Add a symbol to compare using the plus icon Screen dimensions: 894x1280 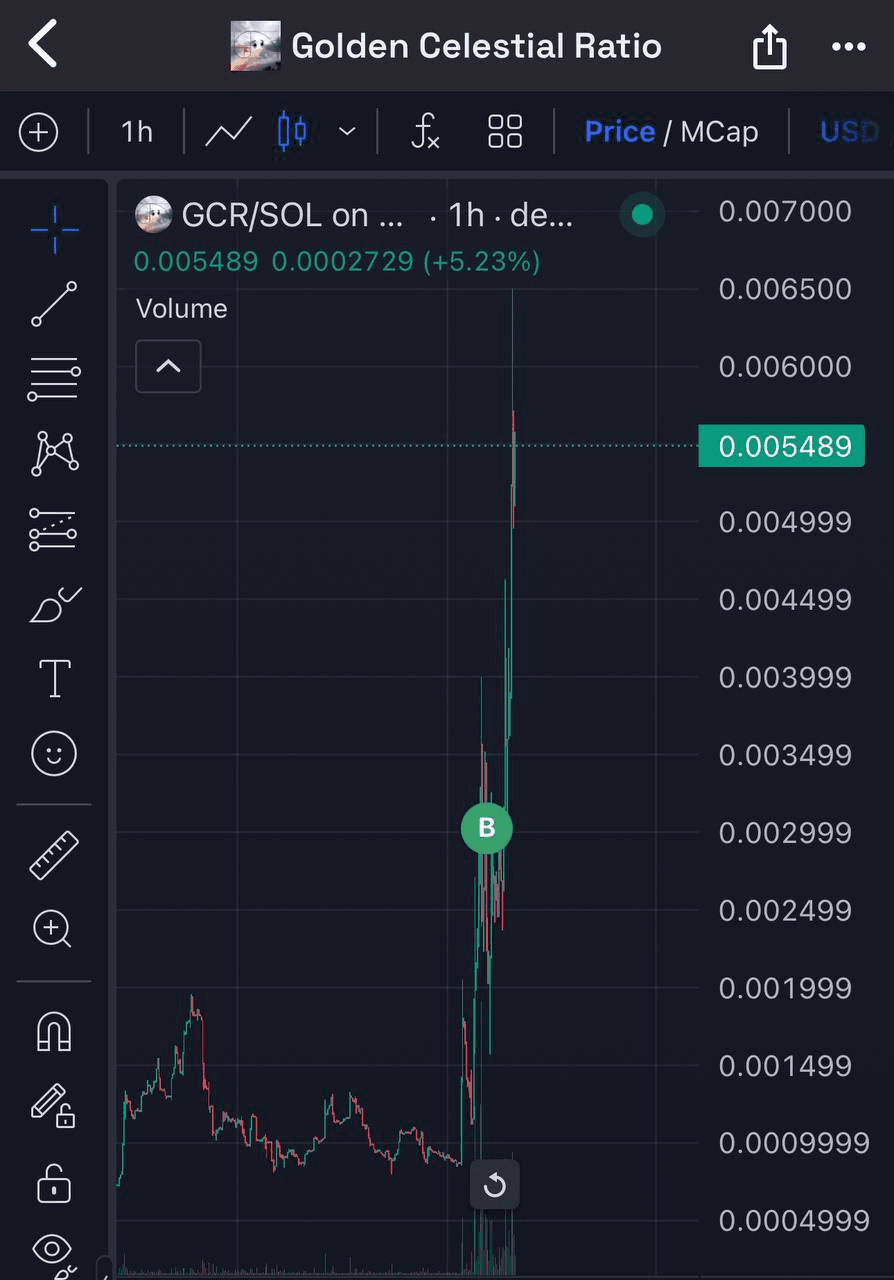pyautogui.click(x=39, y=132)
